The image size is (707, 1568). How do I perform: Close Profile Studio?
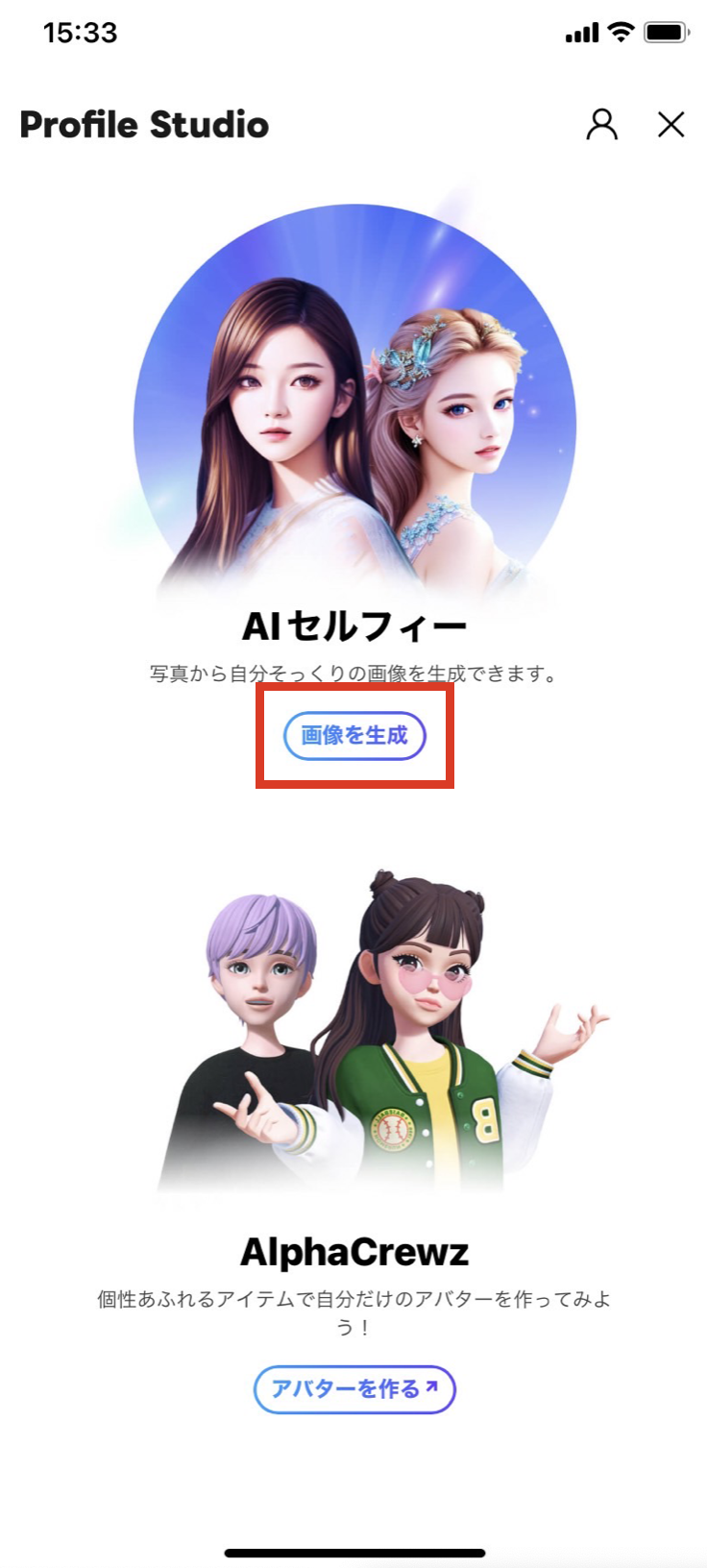670,125
